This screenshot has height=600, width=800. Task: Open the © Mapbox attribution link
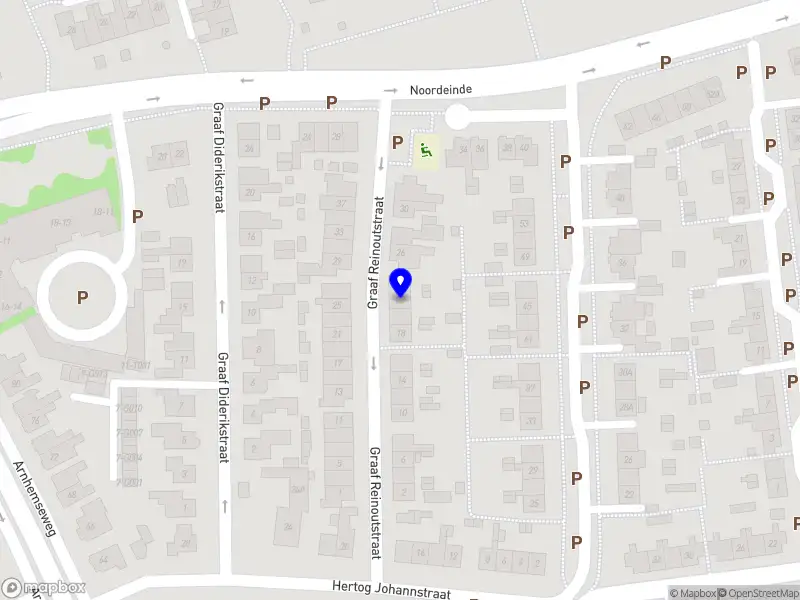693,593
